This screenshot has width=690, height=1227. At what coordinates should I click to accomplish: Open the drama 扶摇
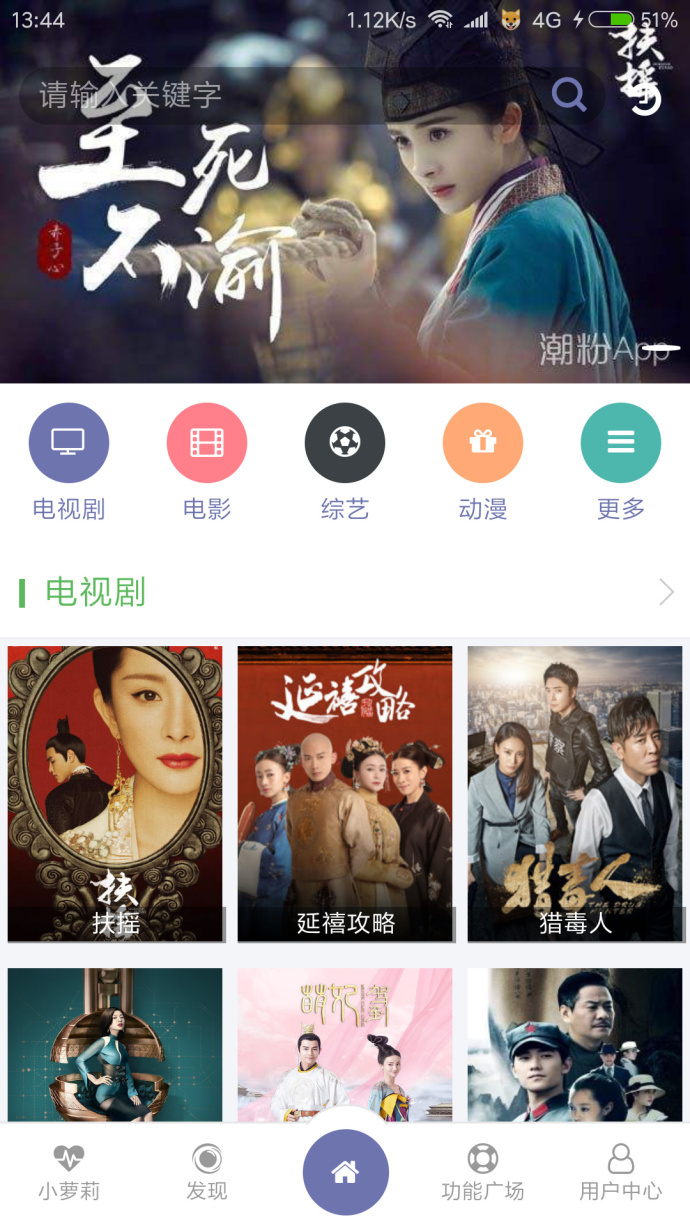(115, 794)
